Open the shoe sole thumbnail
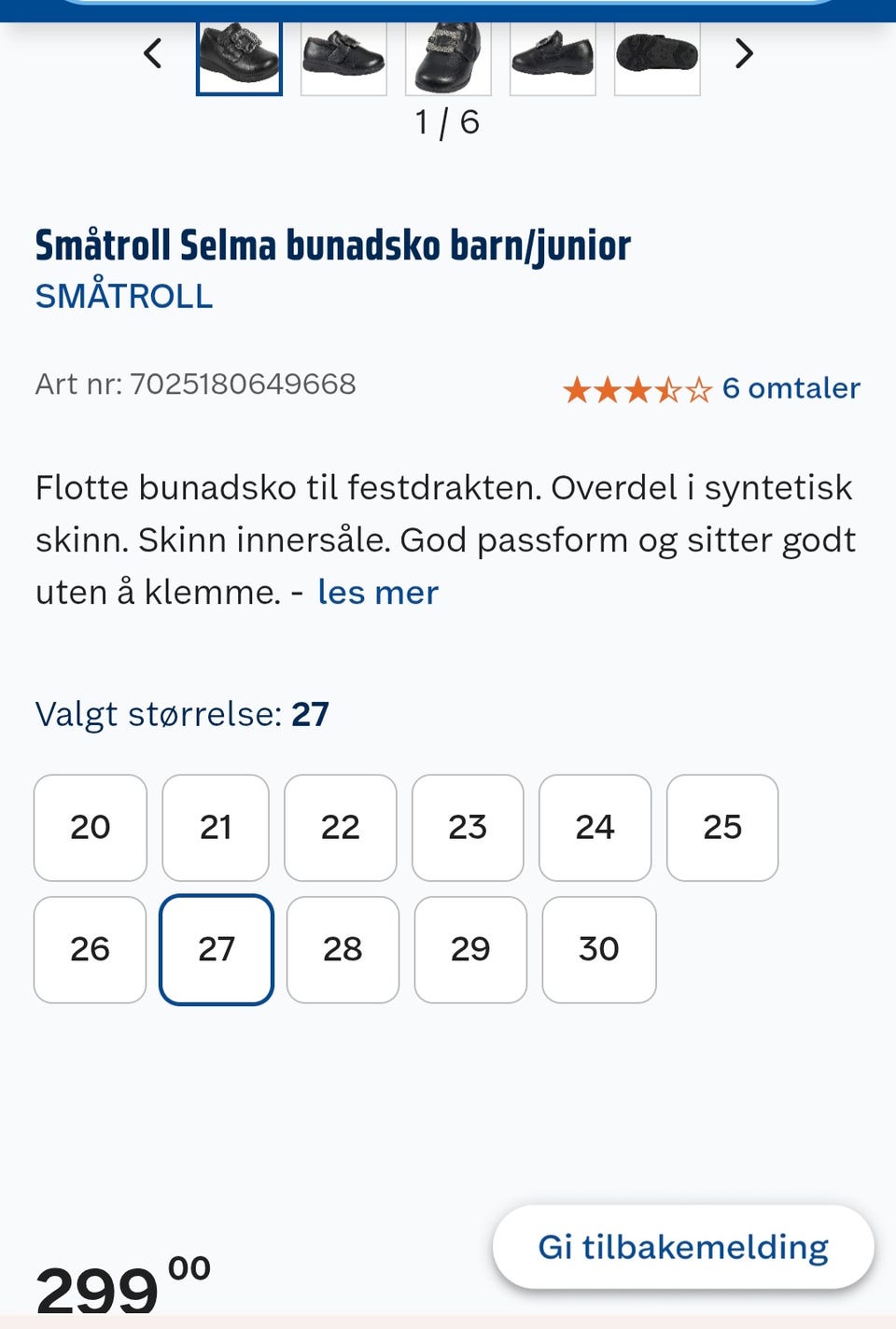The height and width of the screenshot is (1329, 896). pyautogui.click(x=657, y=53)
